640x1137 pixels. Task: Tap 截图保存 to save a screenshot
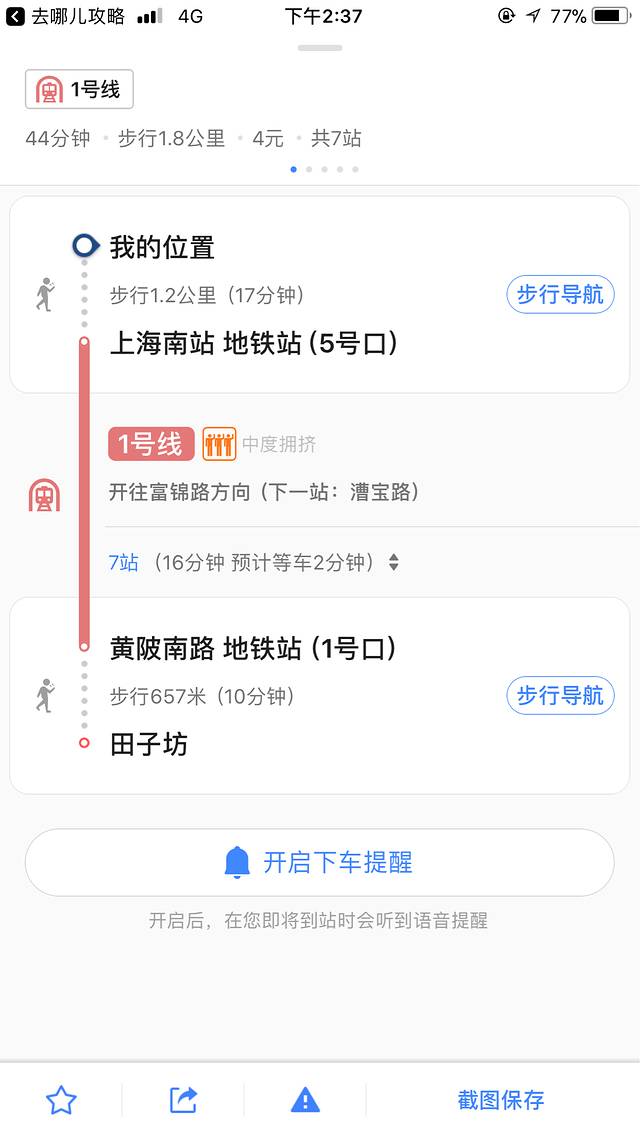pos(501,1100)
